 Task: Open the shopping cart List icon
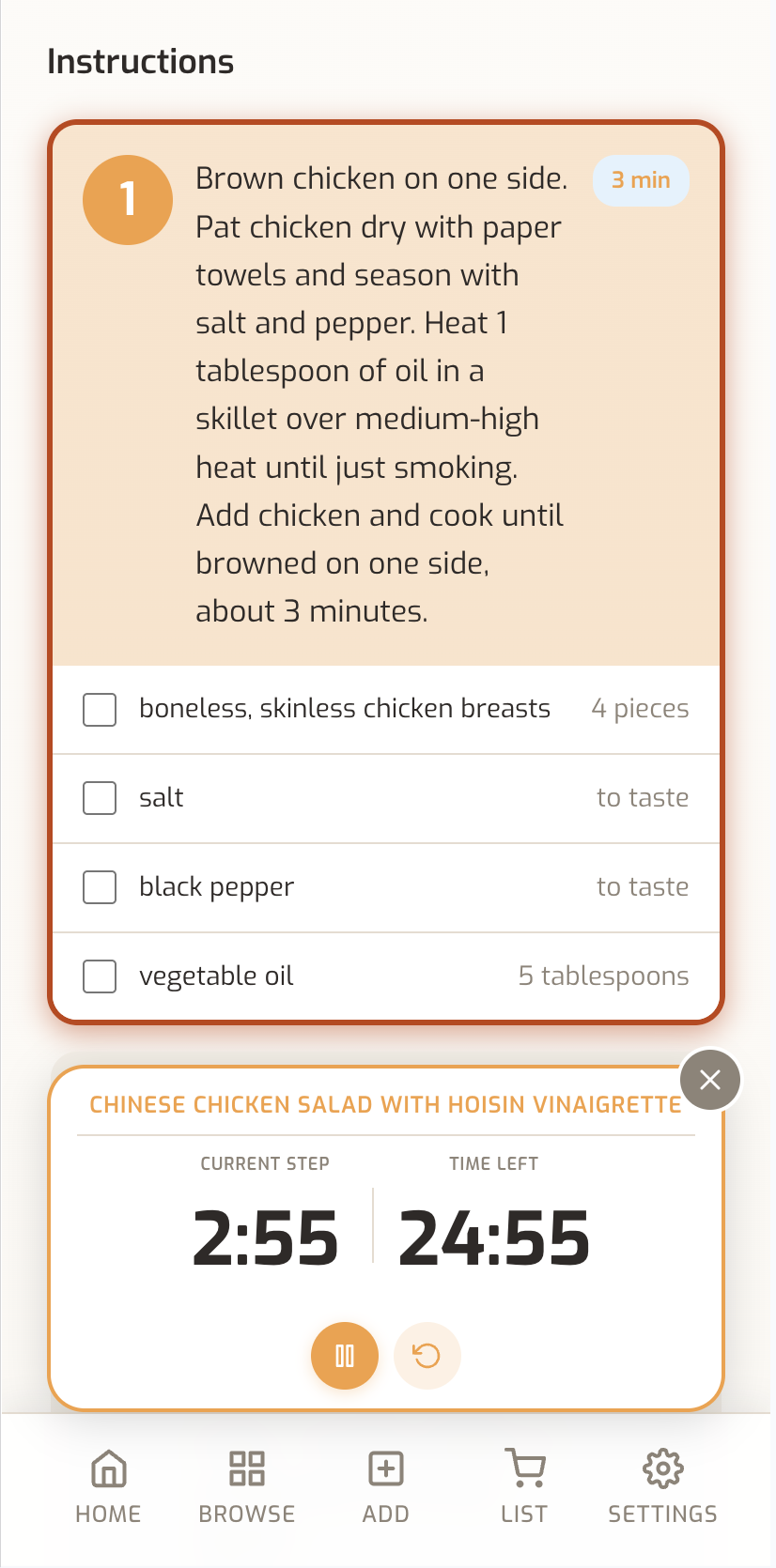[x=523, y=1467]
